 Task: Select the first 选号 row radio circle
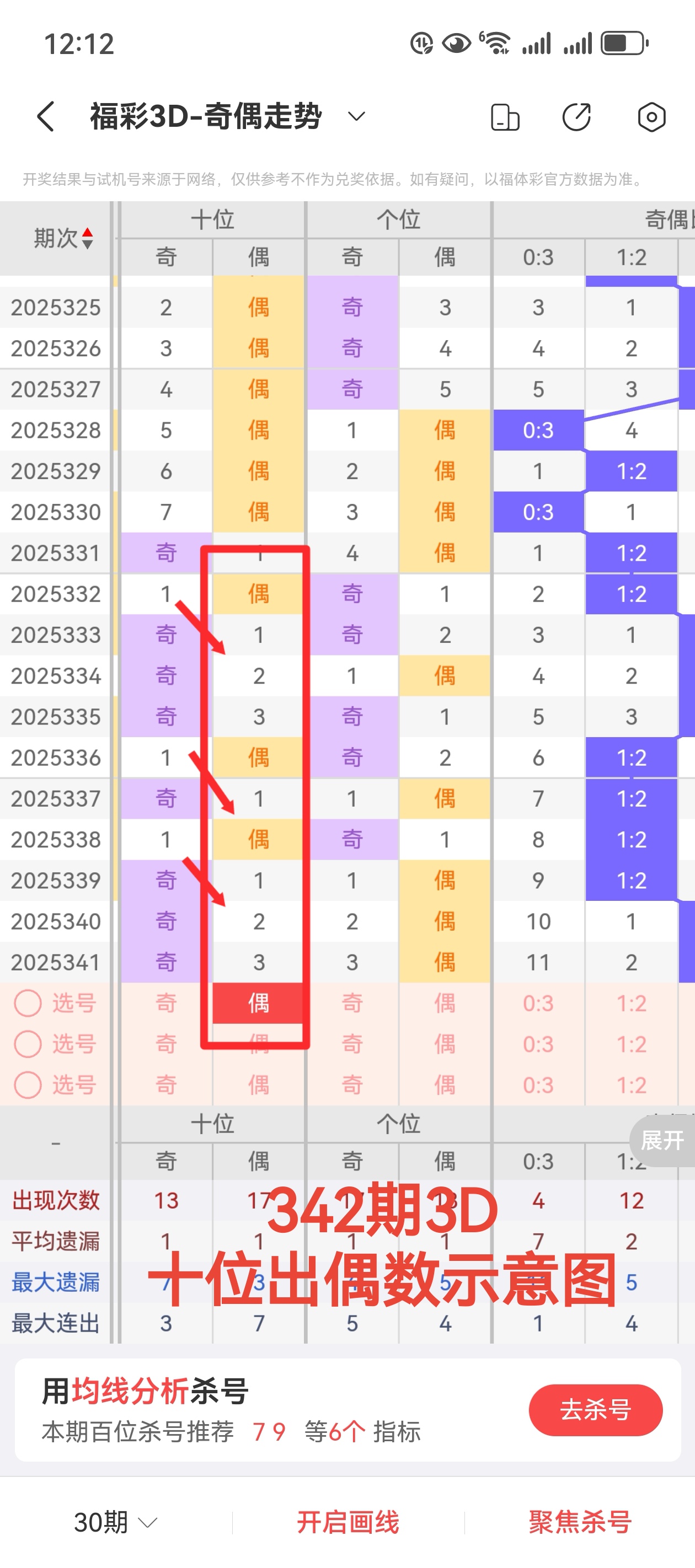click(x=28, y=1002)
